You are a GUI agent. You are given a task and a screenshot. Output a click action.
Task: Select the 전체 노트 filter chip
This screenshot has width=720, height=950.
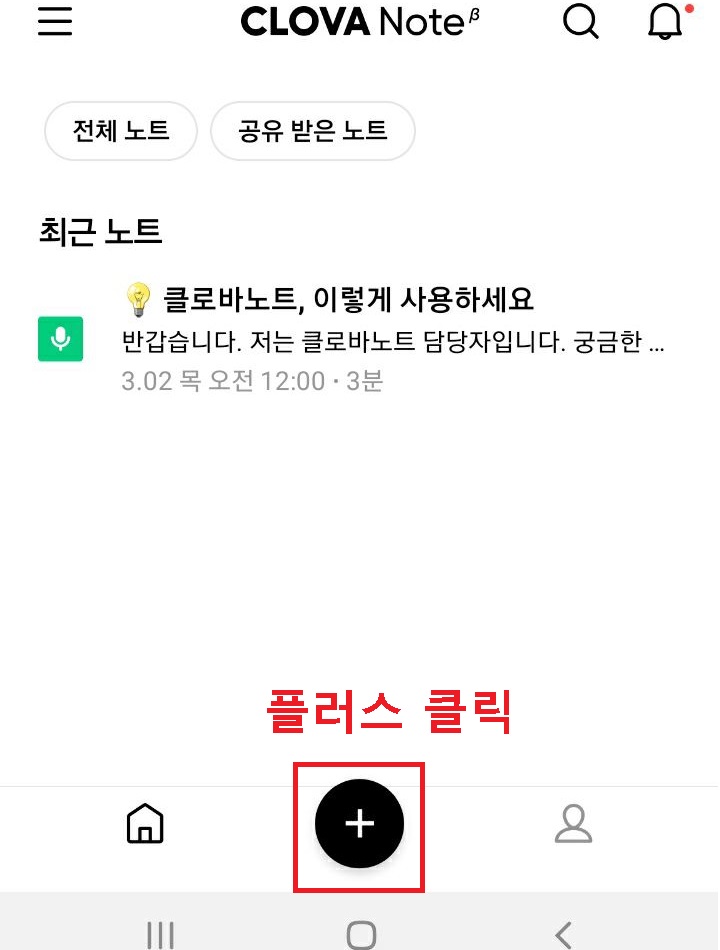(120, 130)
